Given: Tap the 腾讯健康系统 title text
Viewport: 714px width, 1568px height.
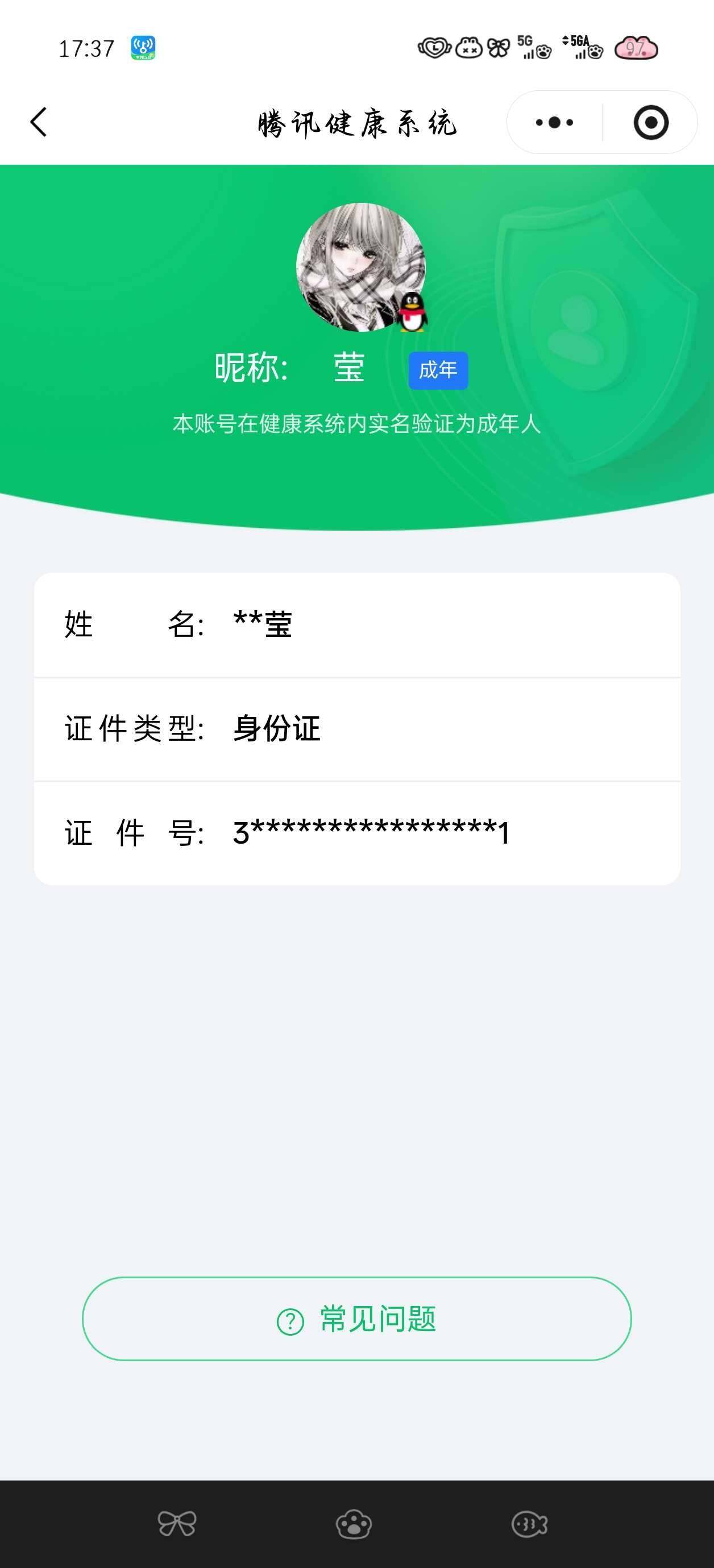Looking at the screenshot, I should (357, 121).
